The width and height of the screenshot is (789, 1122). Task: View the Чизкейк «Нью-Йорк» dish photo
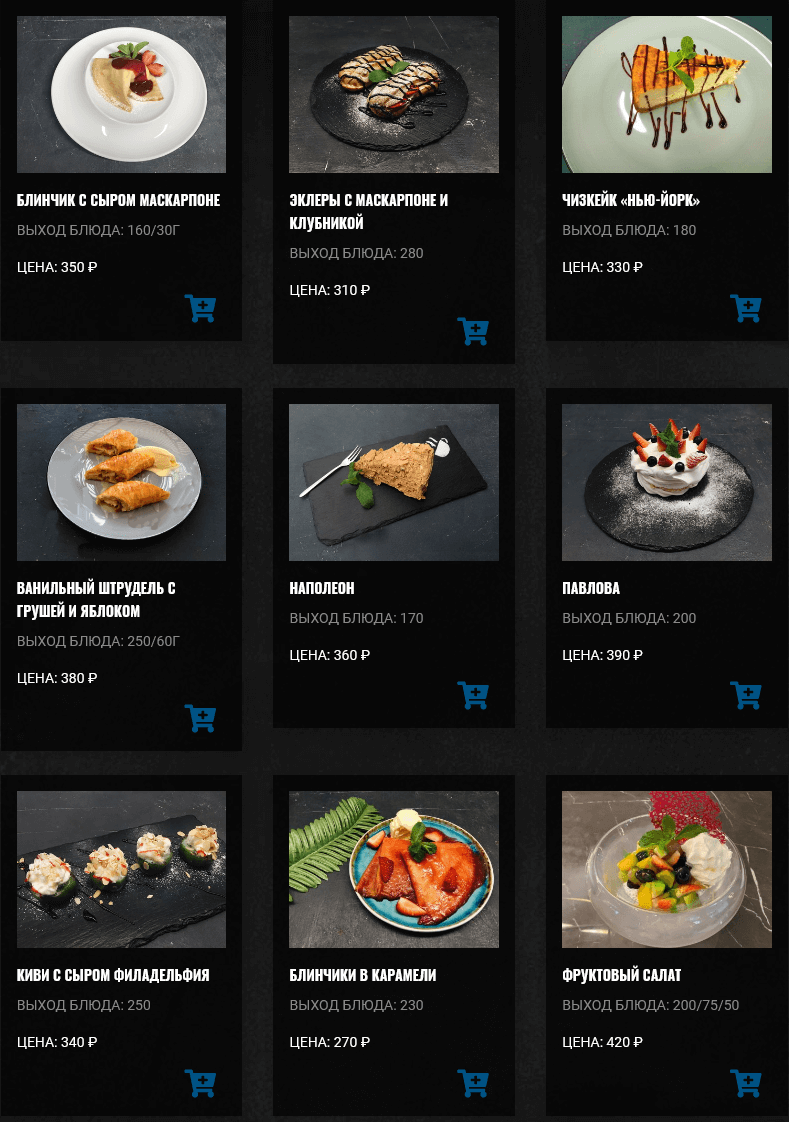coord(667,94)
